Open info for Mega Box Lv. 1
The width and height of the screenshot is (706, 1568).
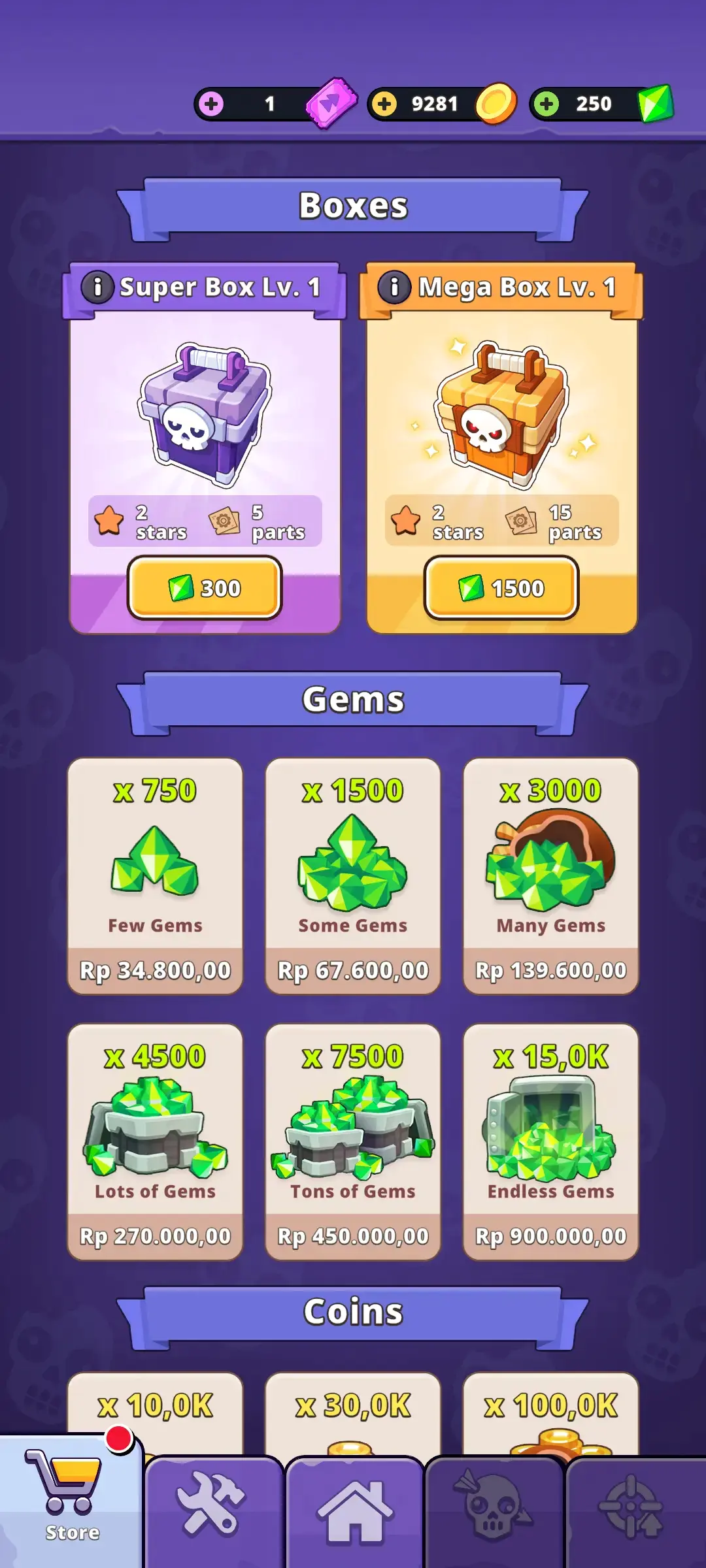point(394,286)
